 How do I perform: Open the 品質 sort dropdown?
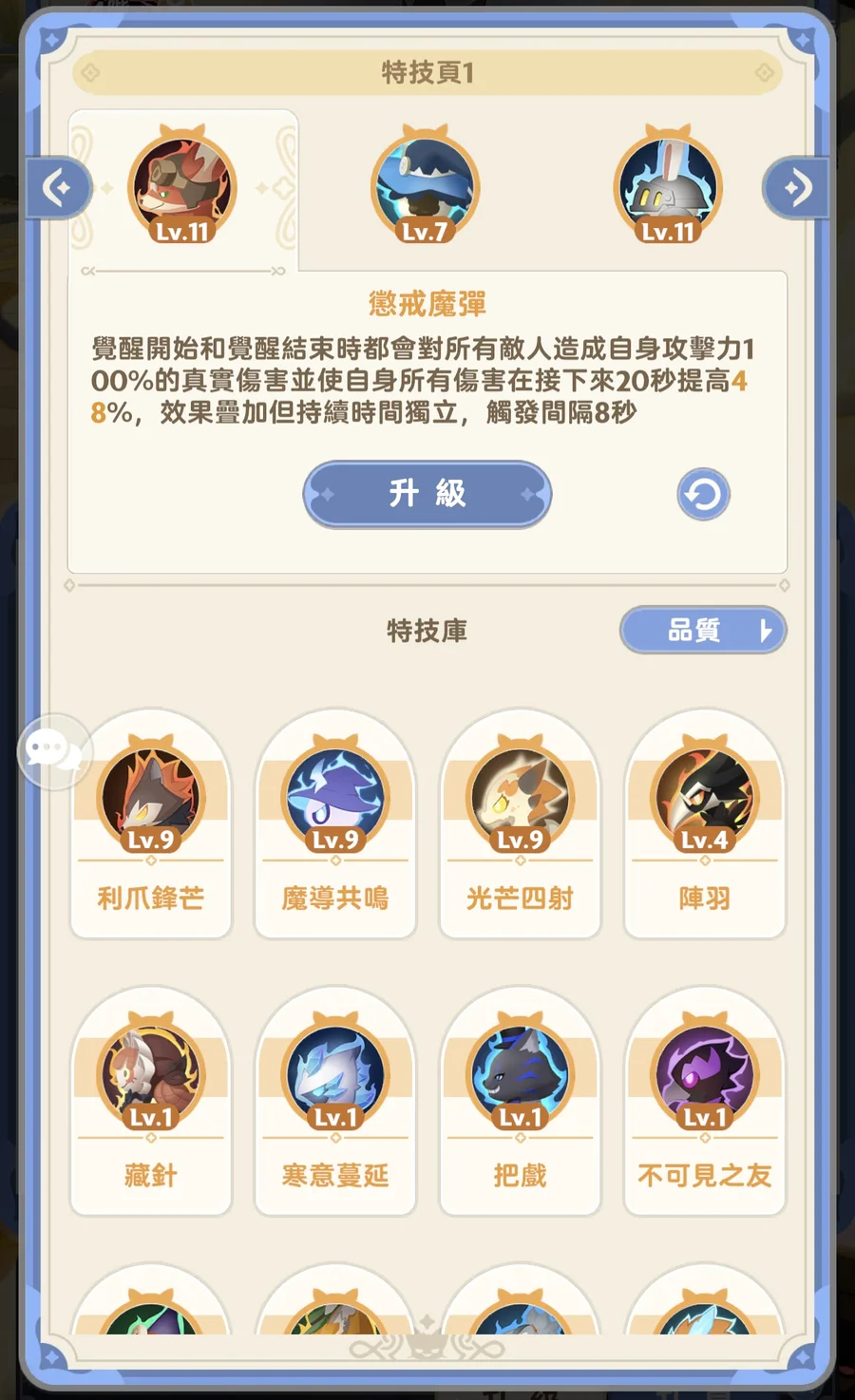tap(703, 630)
